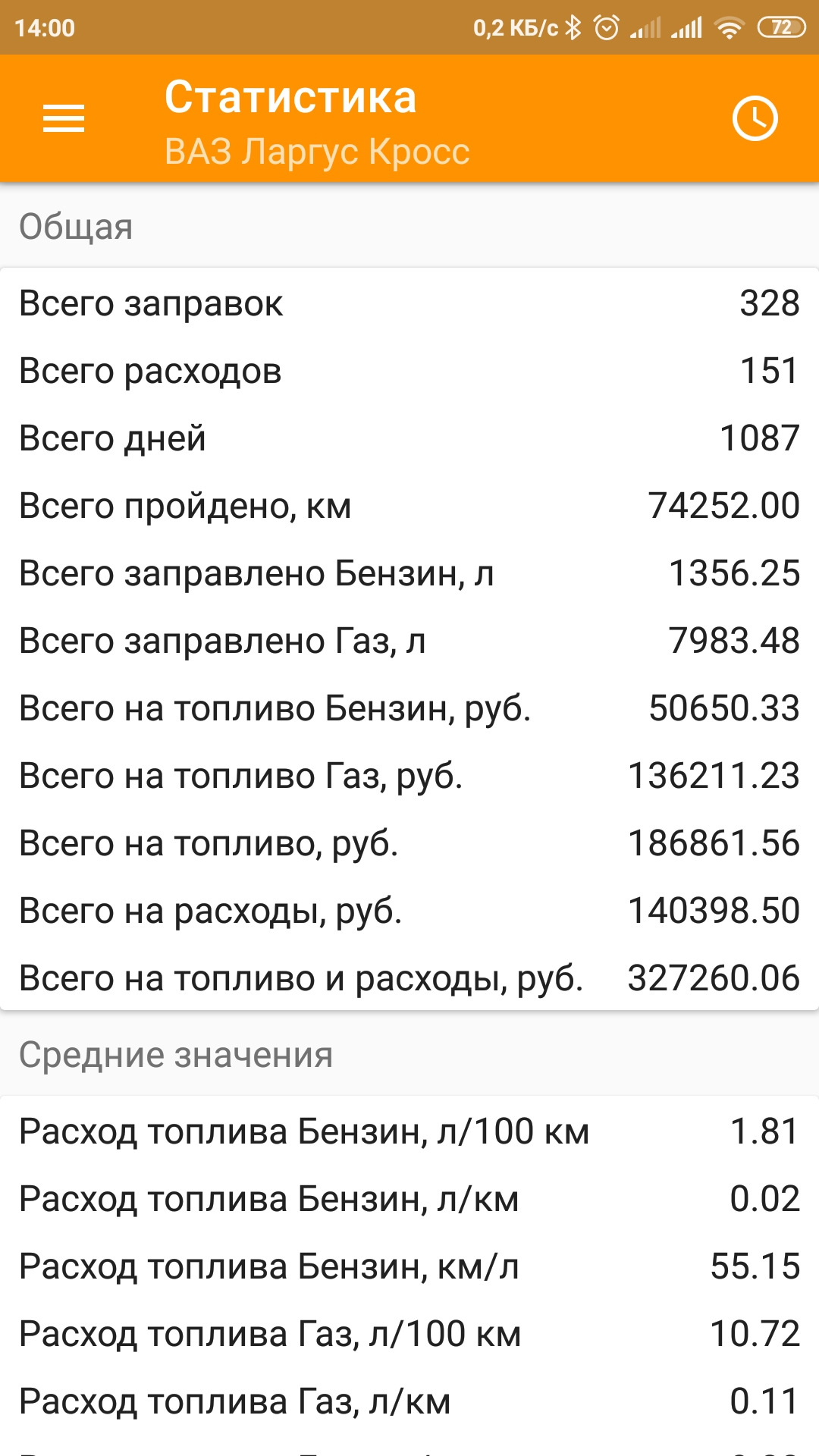Image resolution: width=819 pixels, height=1456 pixels.
Task: Open the clock period filter icon
Action: point(755,119)
